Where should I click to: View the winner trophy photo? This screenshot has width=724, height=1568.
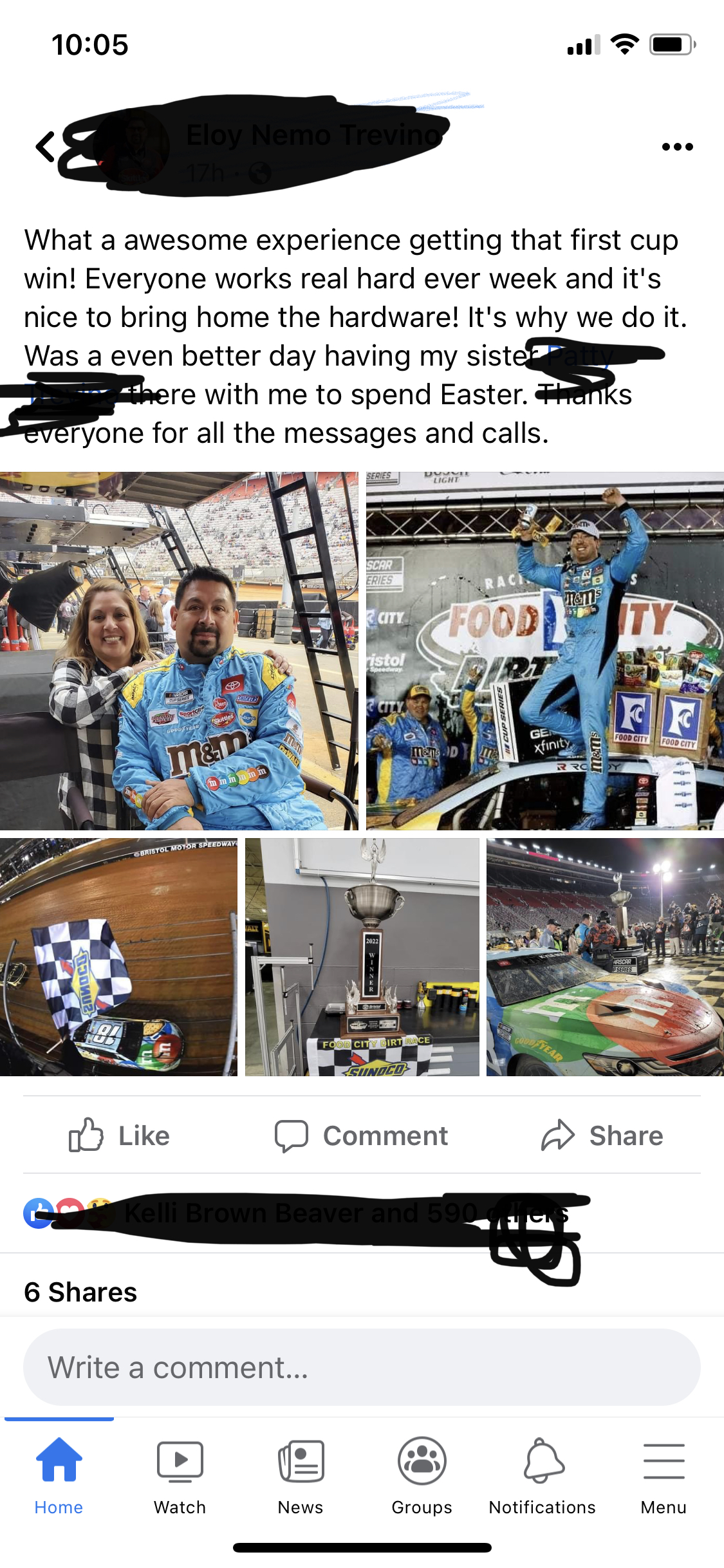coord(362,957)
